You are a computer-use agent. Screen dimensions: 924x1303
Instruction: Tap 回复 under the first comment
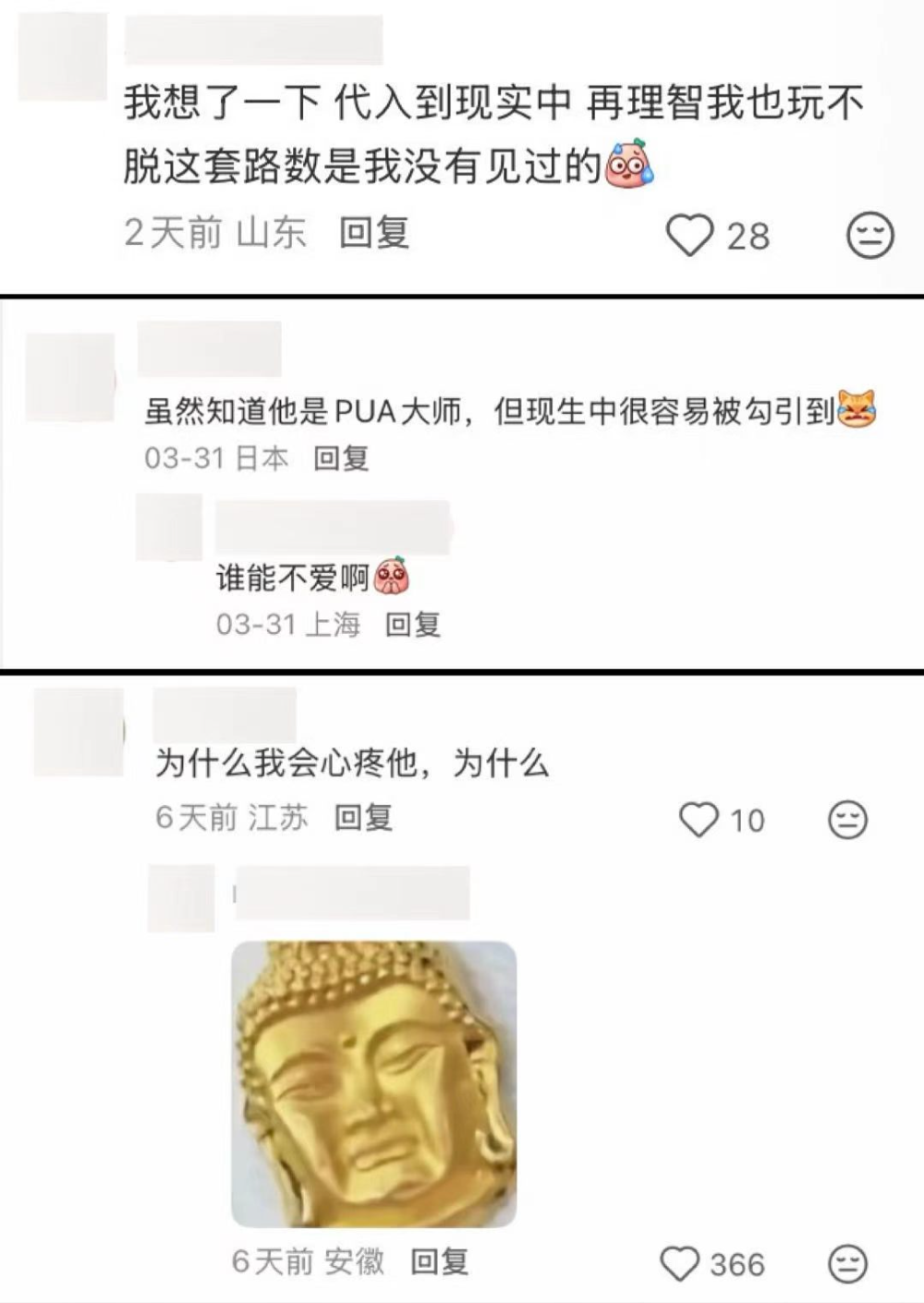coord(373,236)
